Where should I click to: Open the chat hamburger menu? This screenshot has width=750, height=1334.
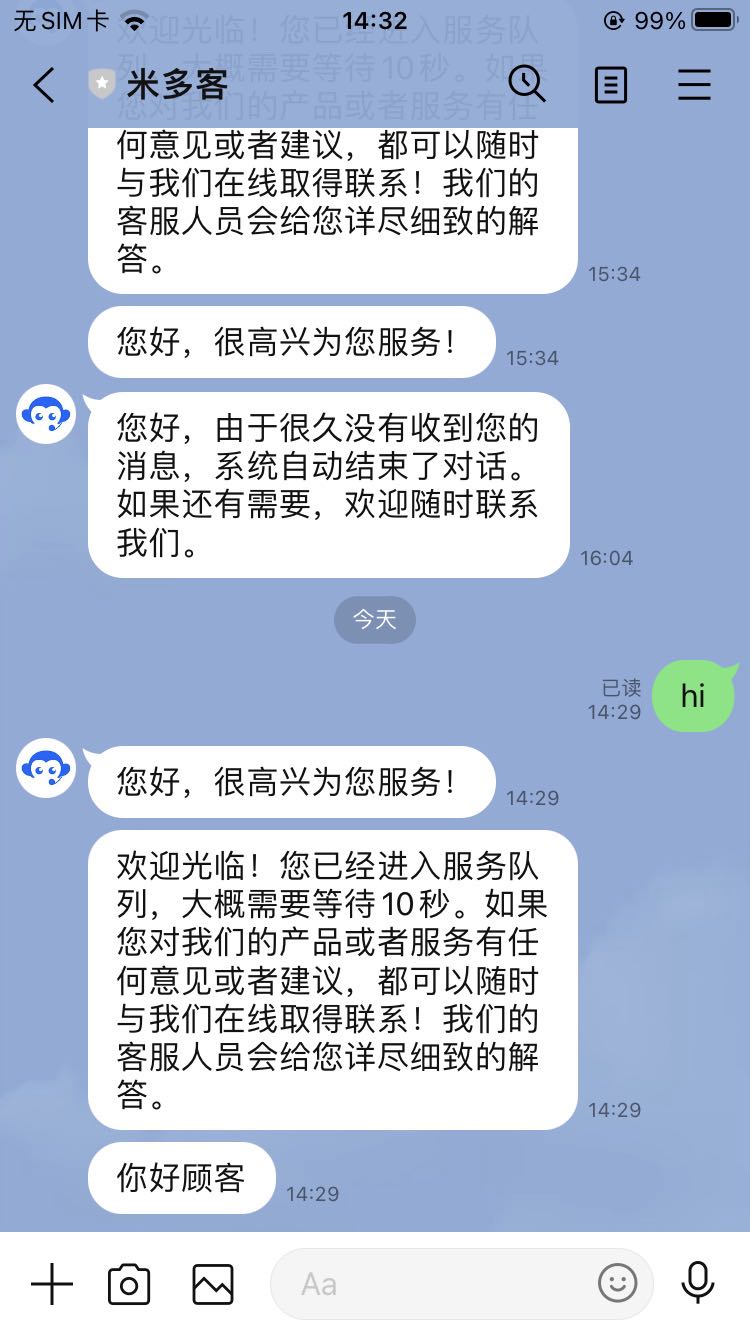694,85
